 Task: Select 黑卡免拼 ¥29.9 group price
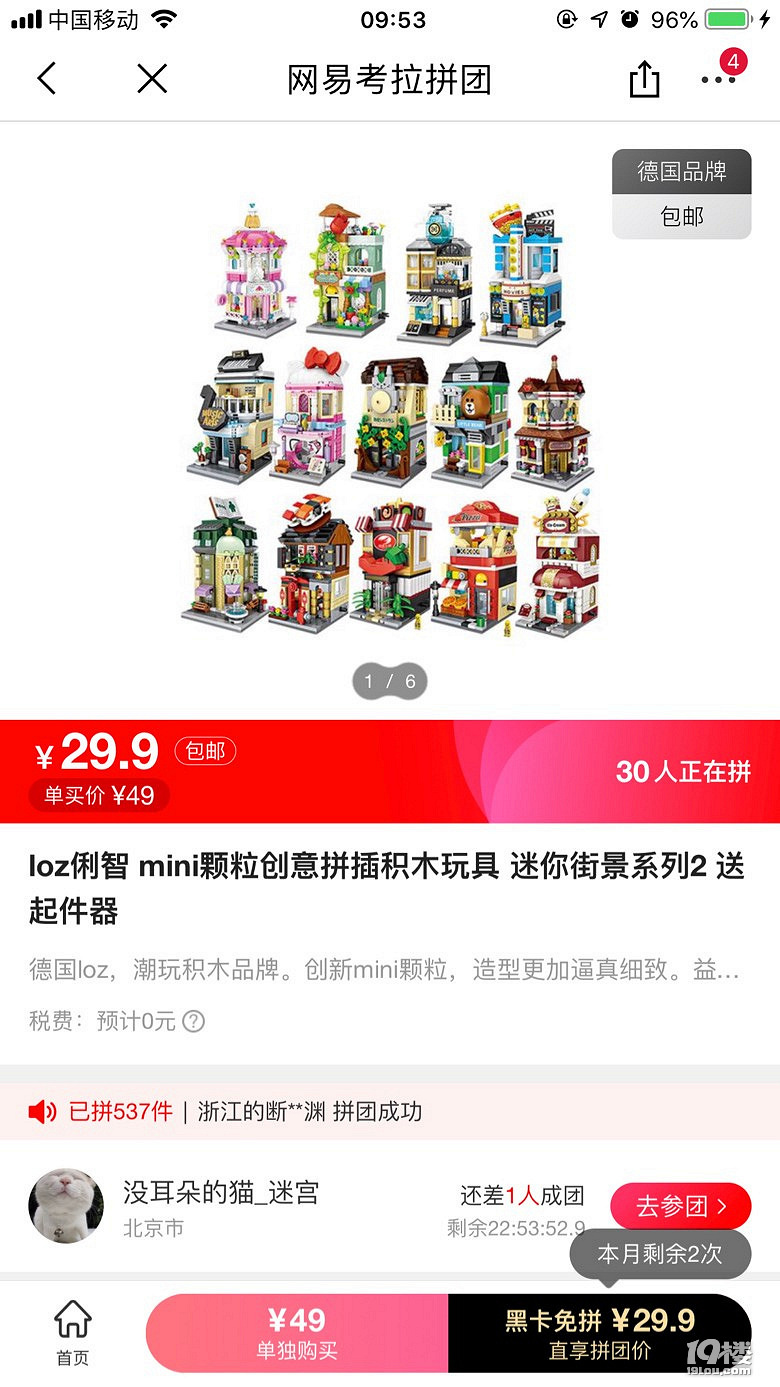(x=599, y=1333)
